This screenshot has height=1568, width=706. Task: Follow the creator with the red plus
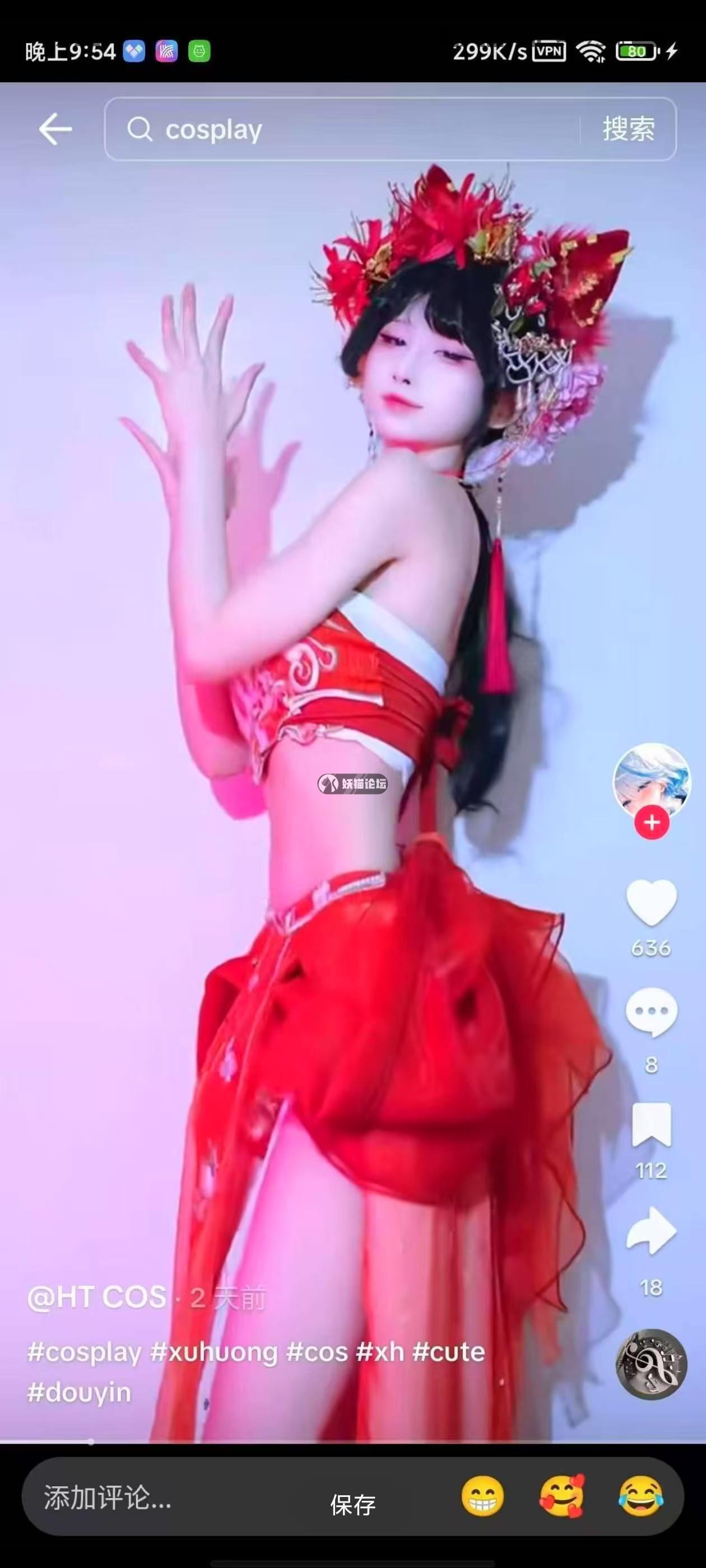point(652,823)
